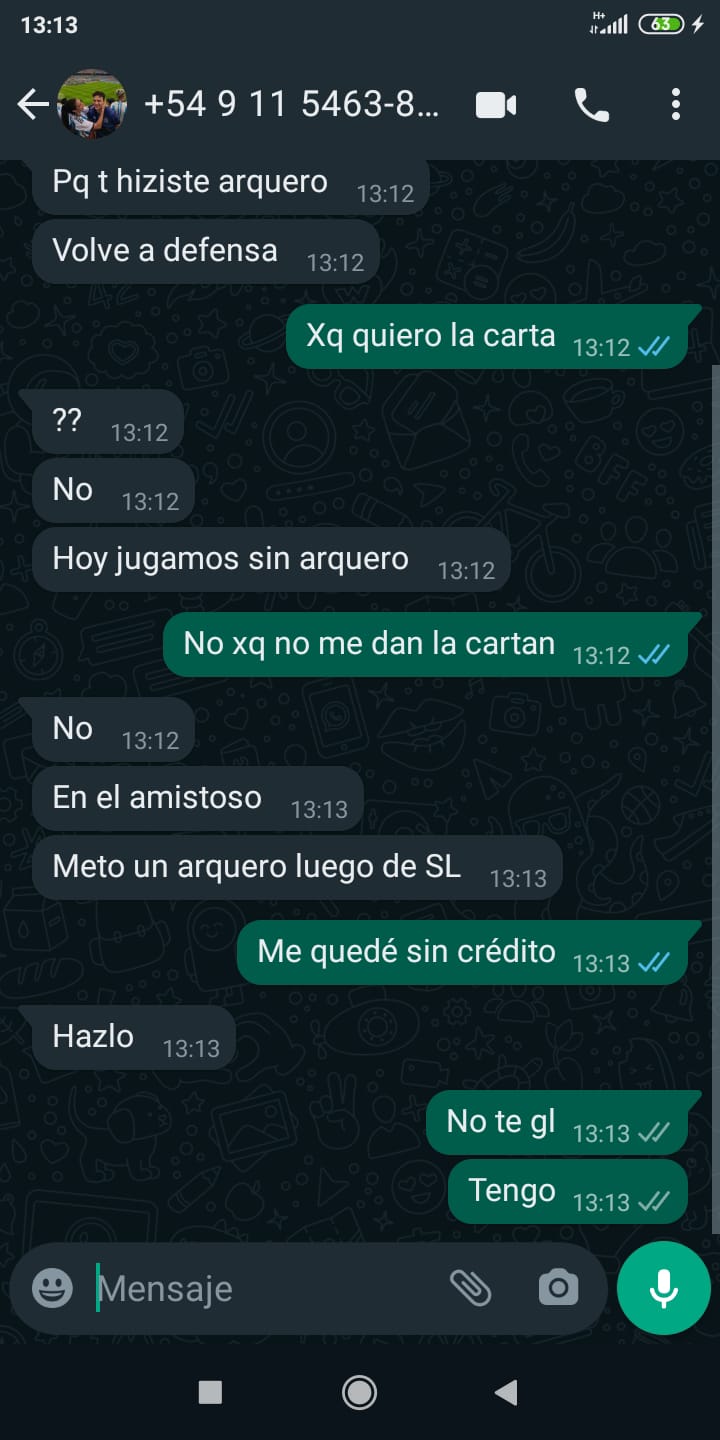This screenshot has height=1440, width=720.
Task: Start a video call with this contact
Action: click(x=496, y=104)
